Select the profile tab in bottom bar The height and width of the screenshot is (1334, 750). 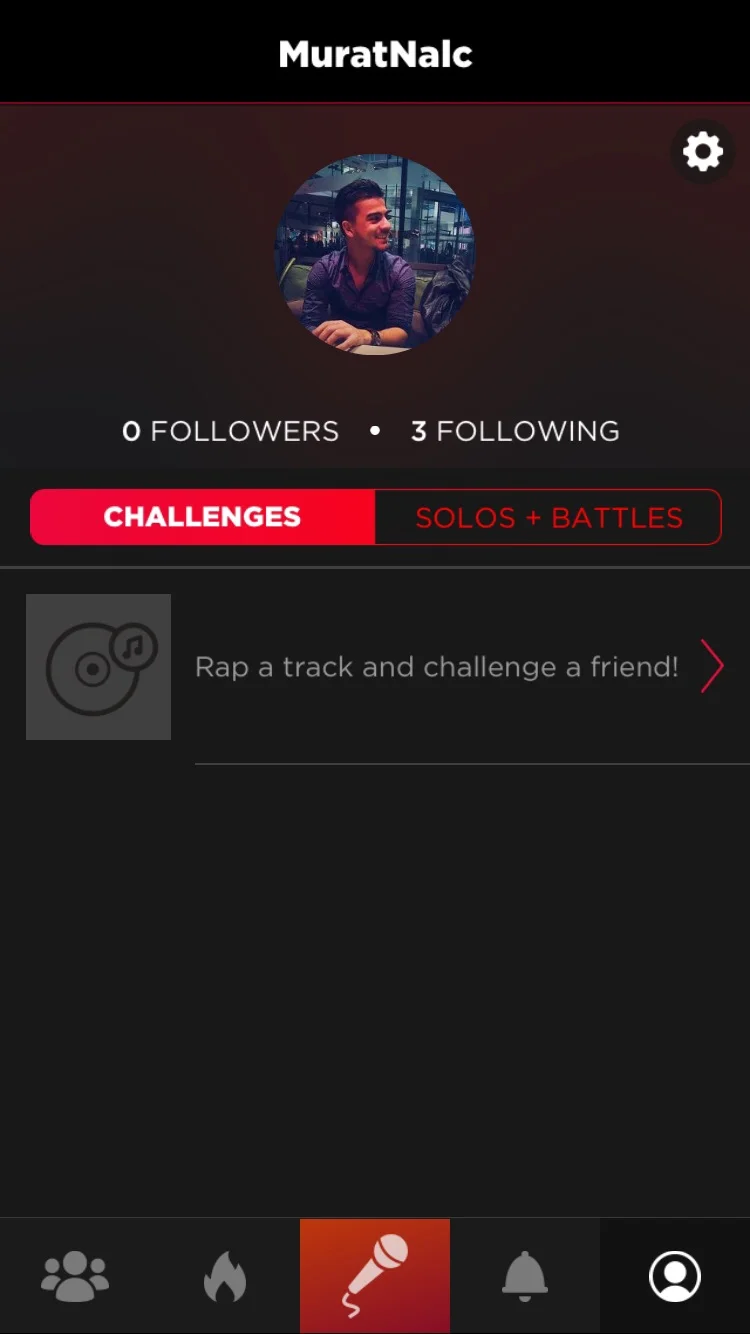tap(675, 1276)
